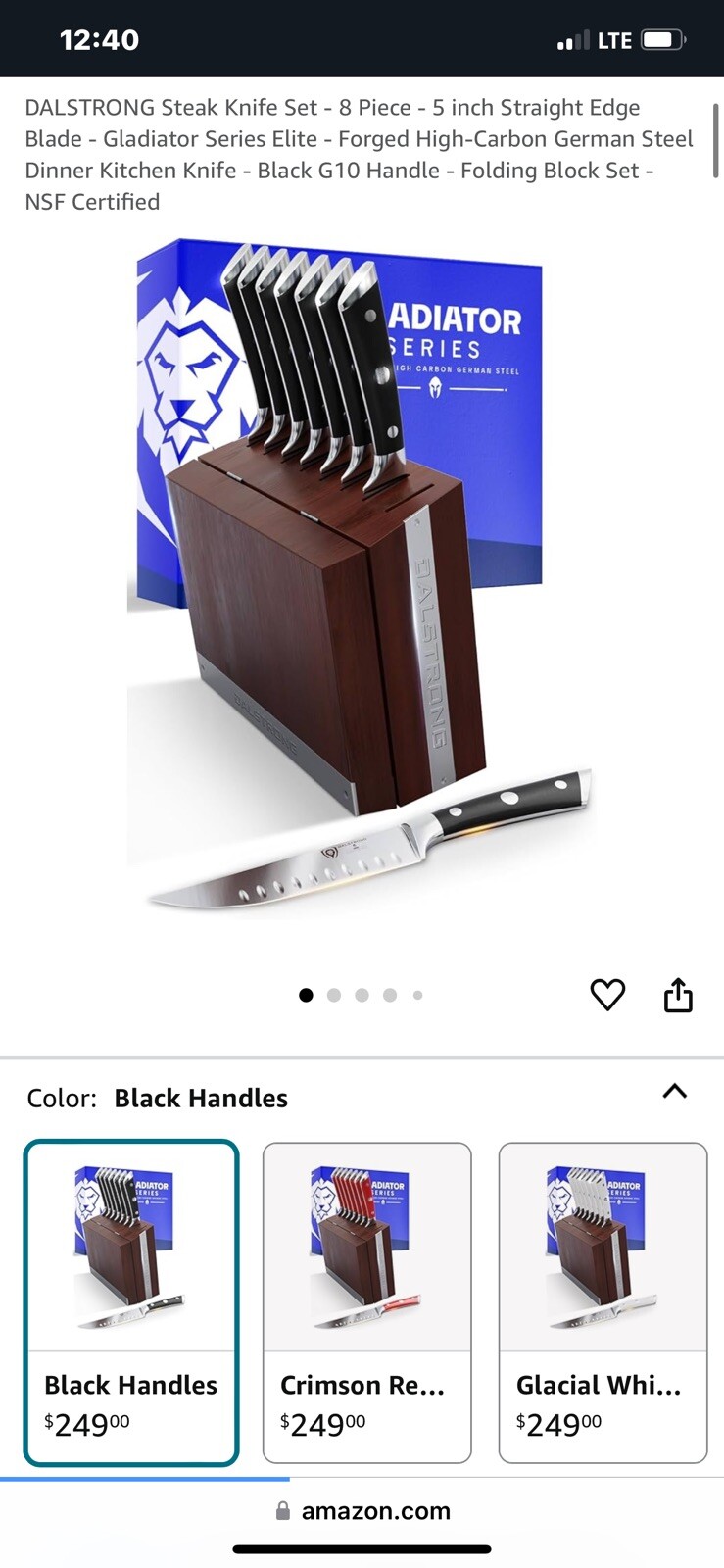The height and width of the screenshot is (1568, 724).
Task: Tap the up arrow beside Black Handles label
Action: pyautogui.click(x=674, y=1091)
